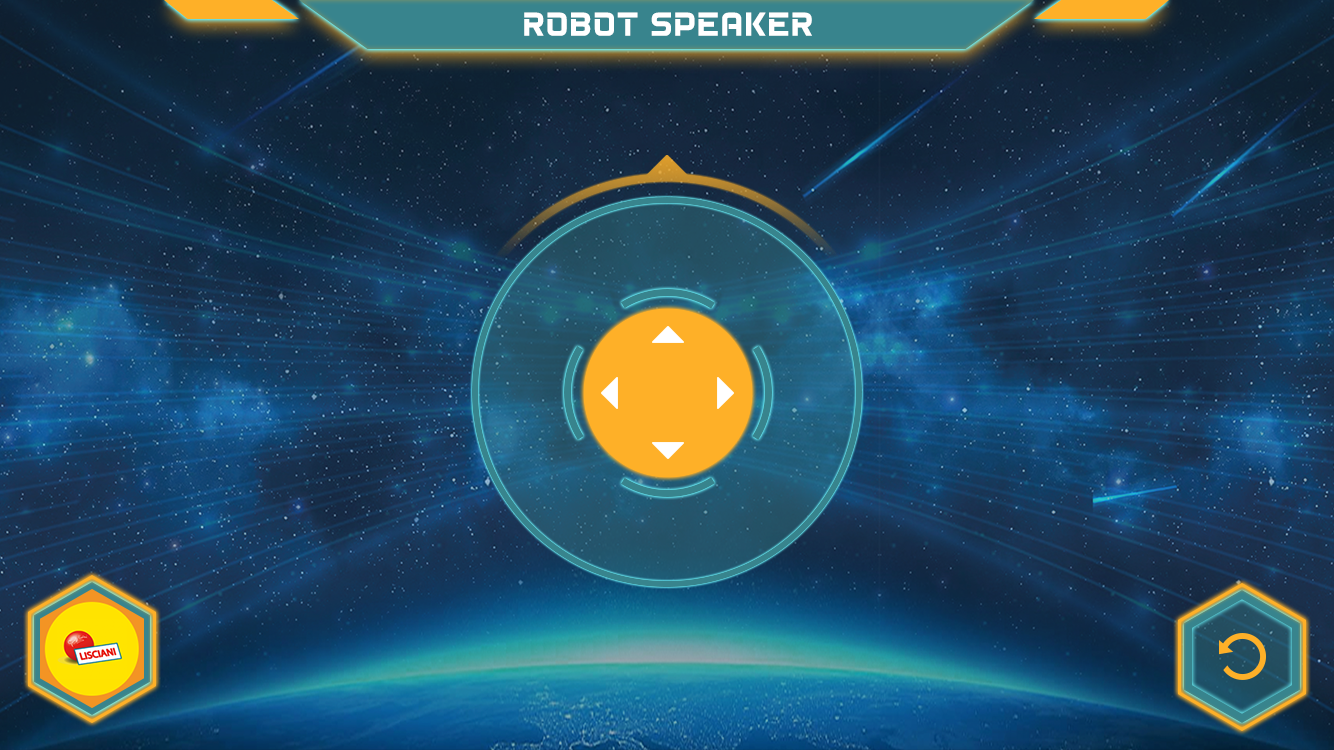This screenshot has width=1334, height=750.
Task: Open the Lisciani hexagon button
Action: [x=92, y=649]
